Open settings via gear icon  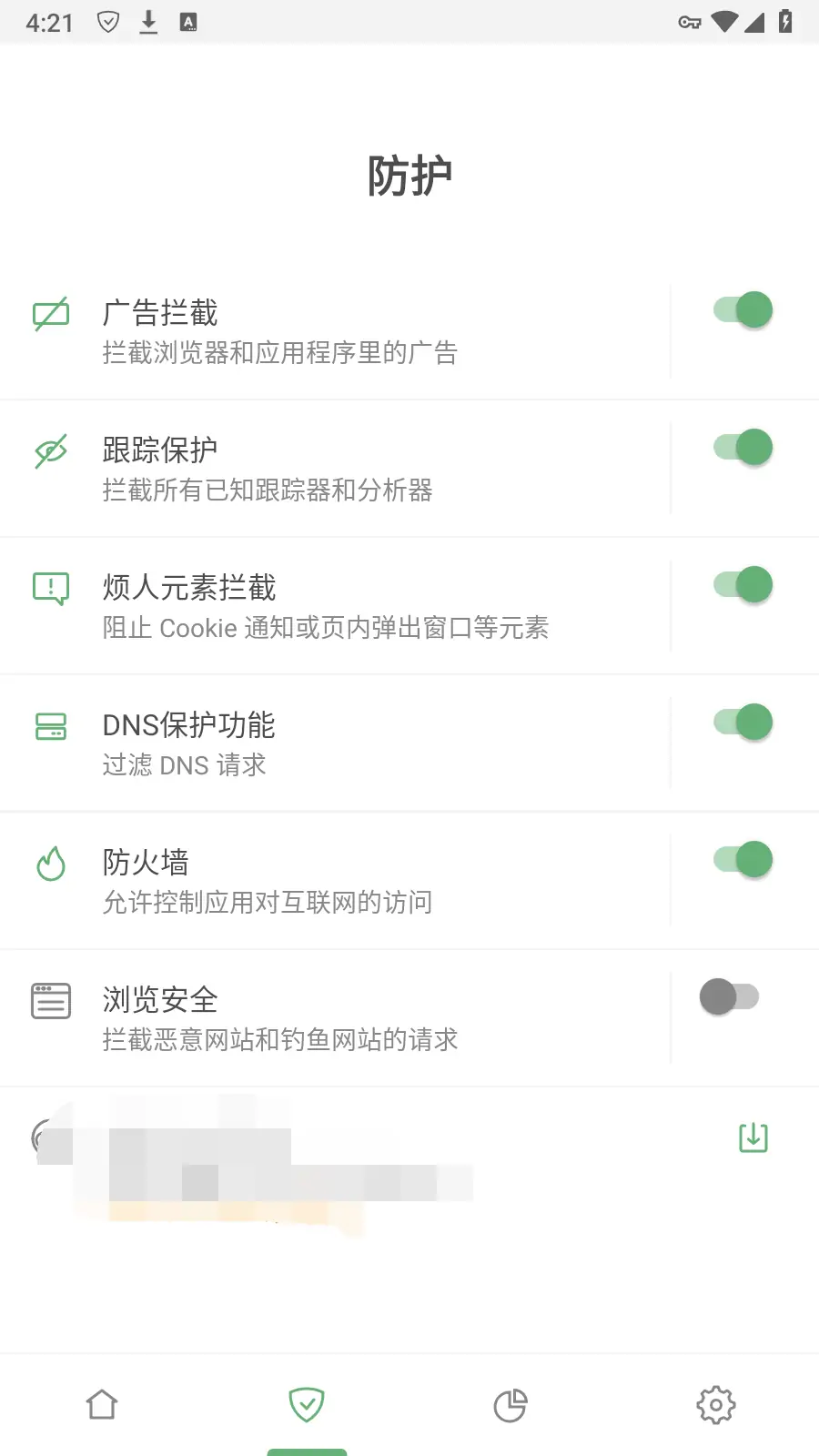(x=715, y=1404)
